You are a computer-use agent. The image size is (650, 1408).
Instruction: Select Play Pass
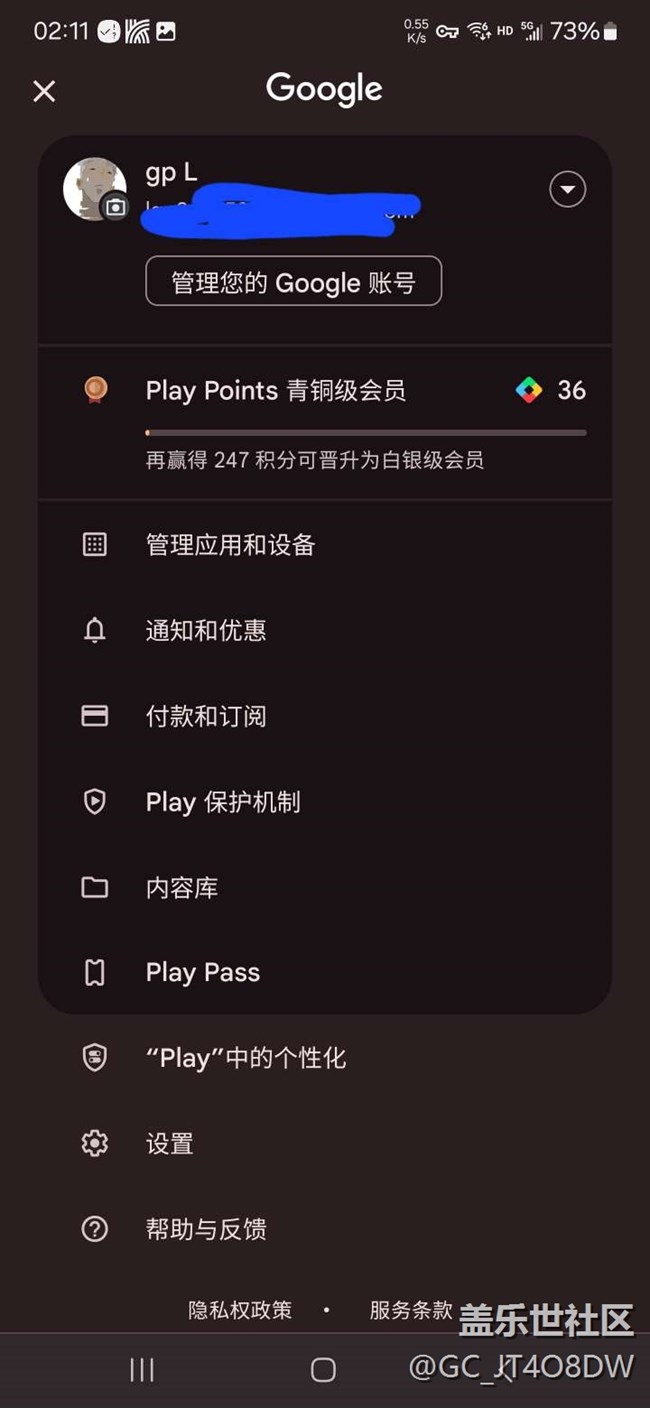point(202,973)
